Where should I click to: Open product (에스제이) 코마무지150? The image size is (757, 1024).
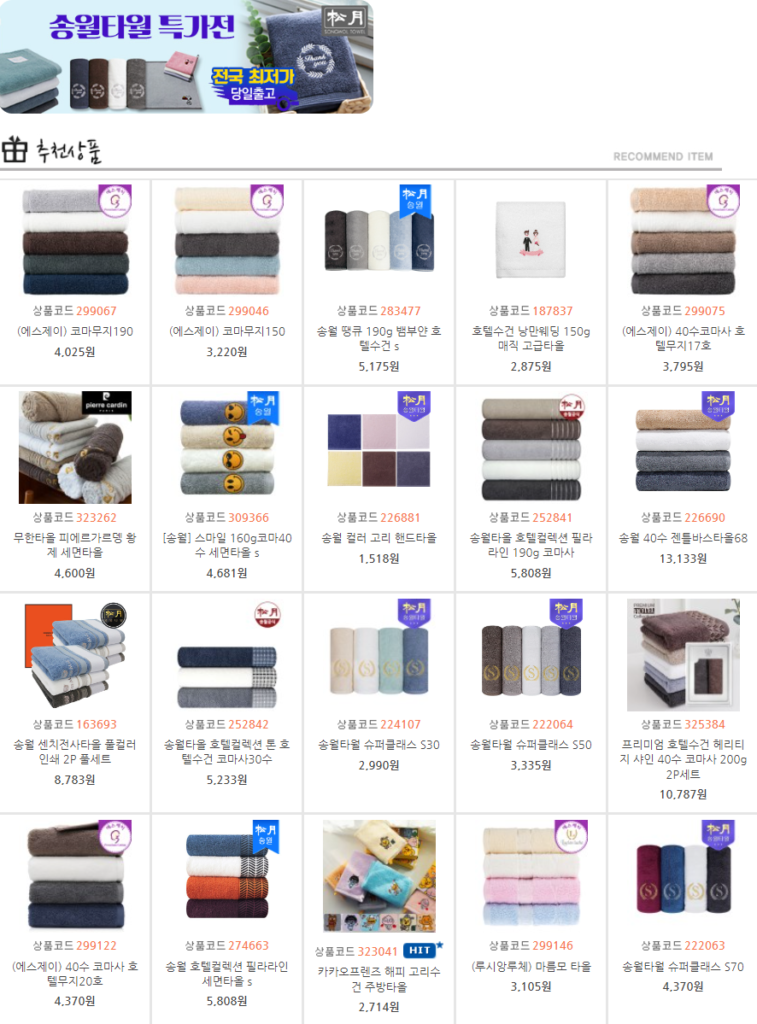pos(227,241)
